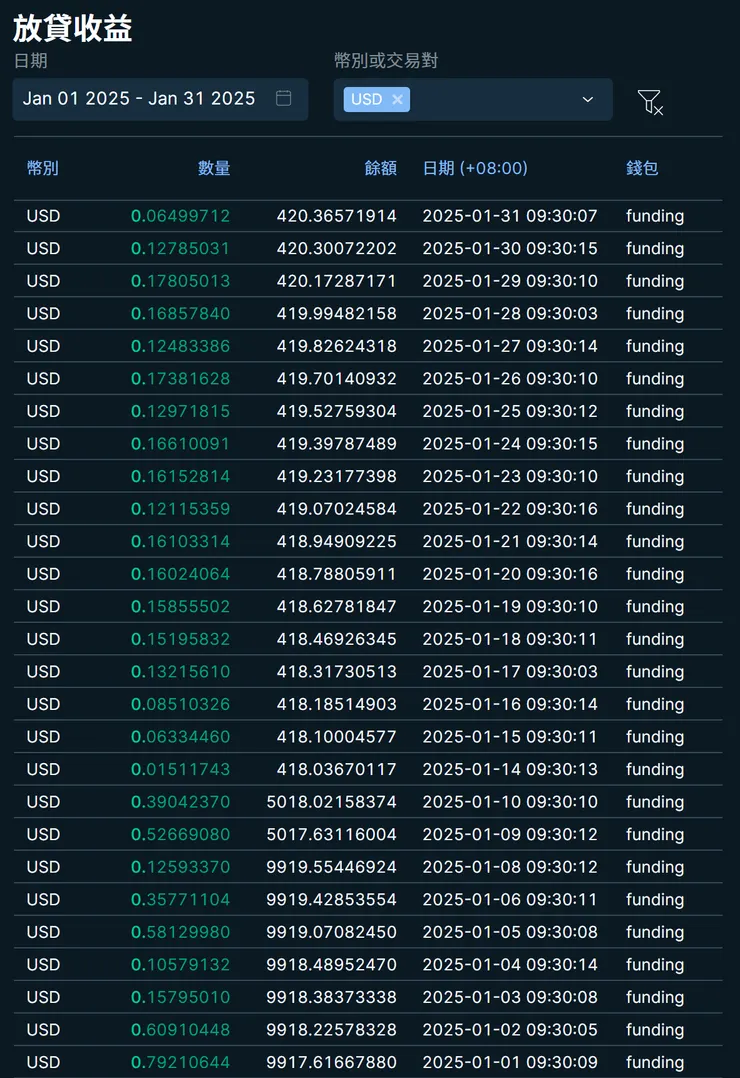Clear all filters with the funnel icon
The height and width of the screenshot is (1078, 740).
[649, 101]
